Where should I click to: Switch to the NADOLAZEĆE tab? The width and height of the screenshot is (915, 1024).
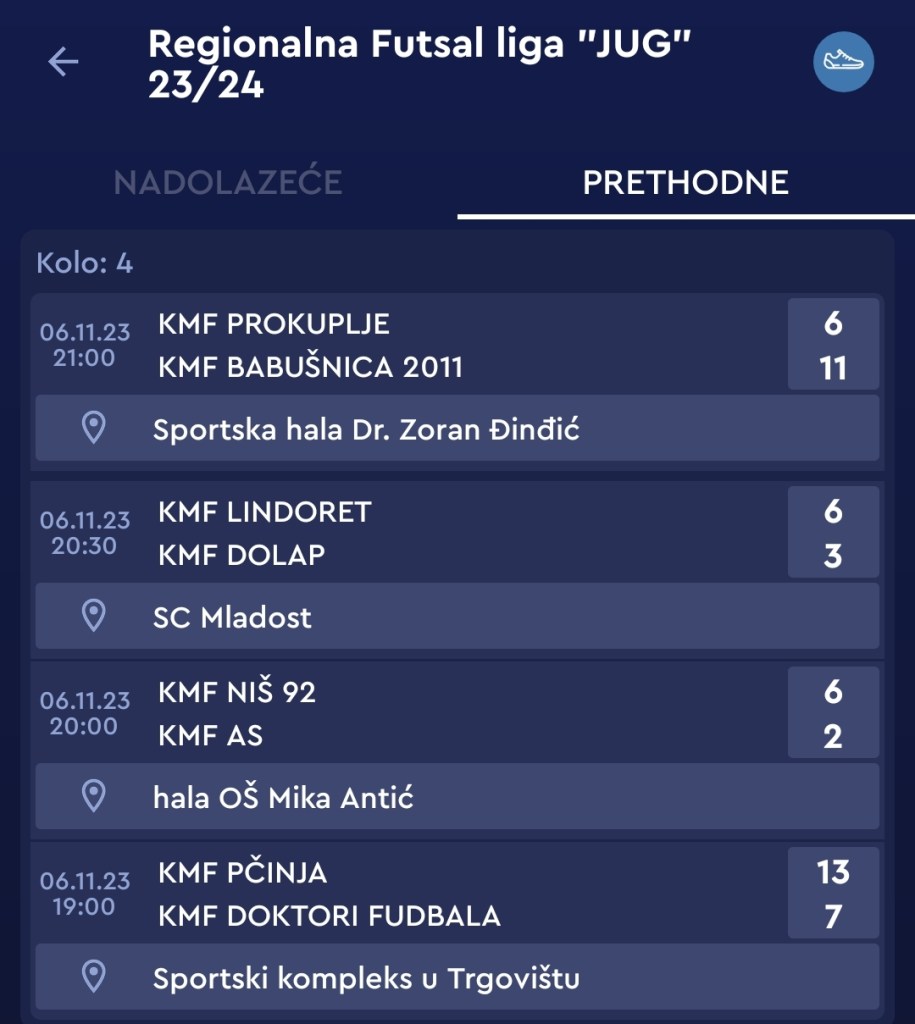pos(228,182)
